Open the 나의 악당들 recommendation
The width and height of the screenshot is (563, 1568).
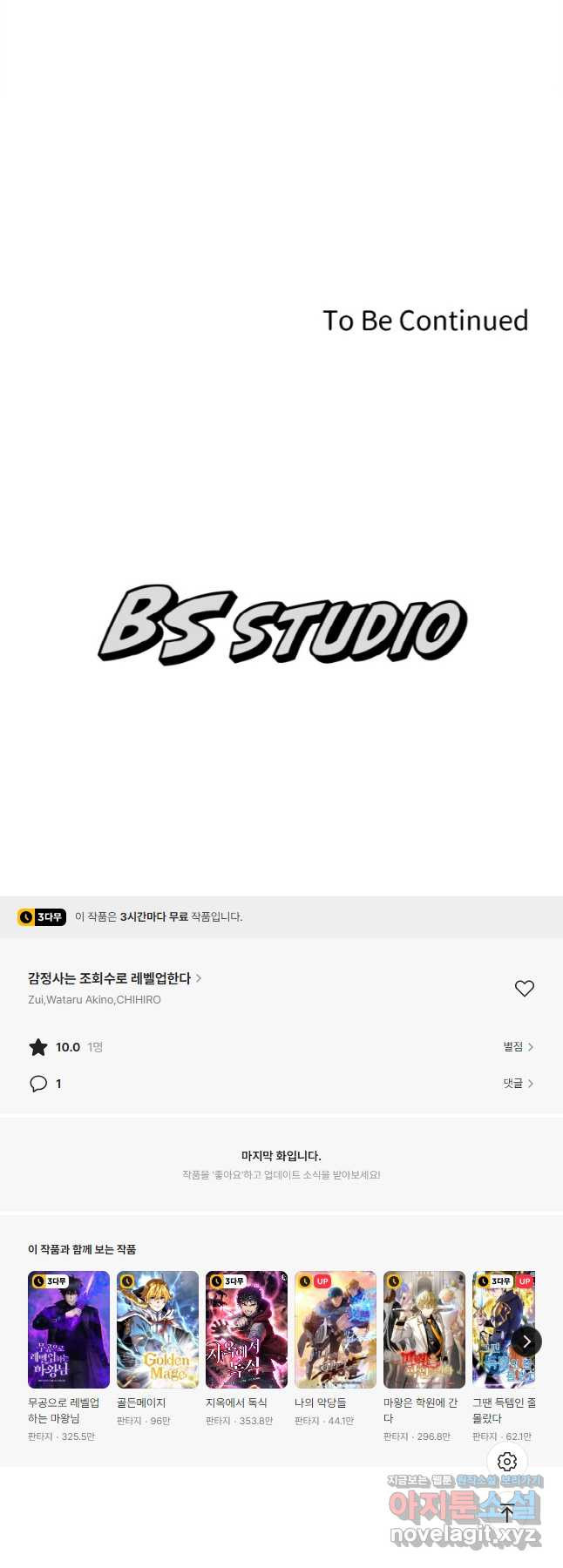[336, 1329]
